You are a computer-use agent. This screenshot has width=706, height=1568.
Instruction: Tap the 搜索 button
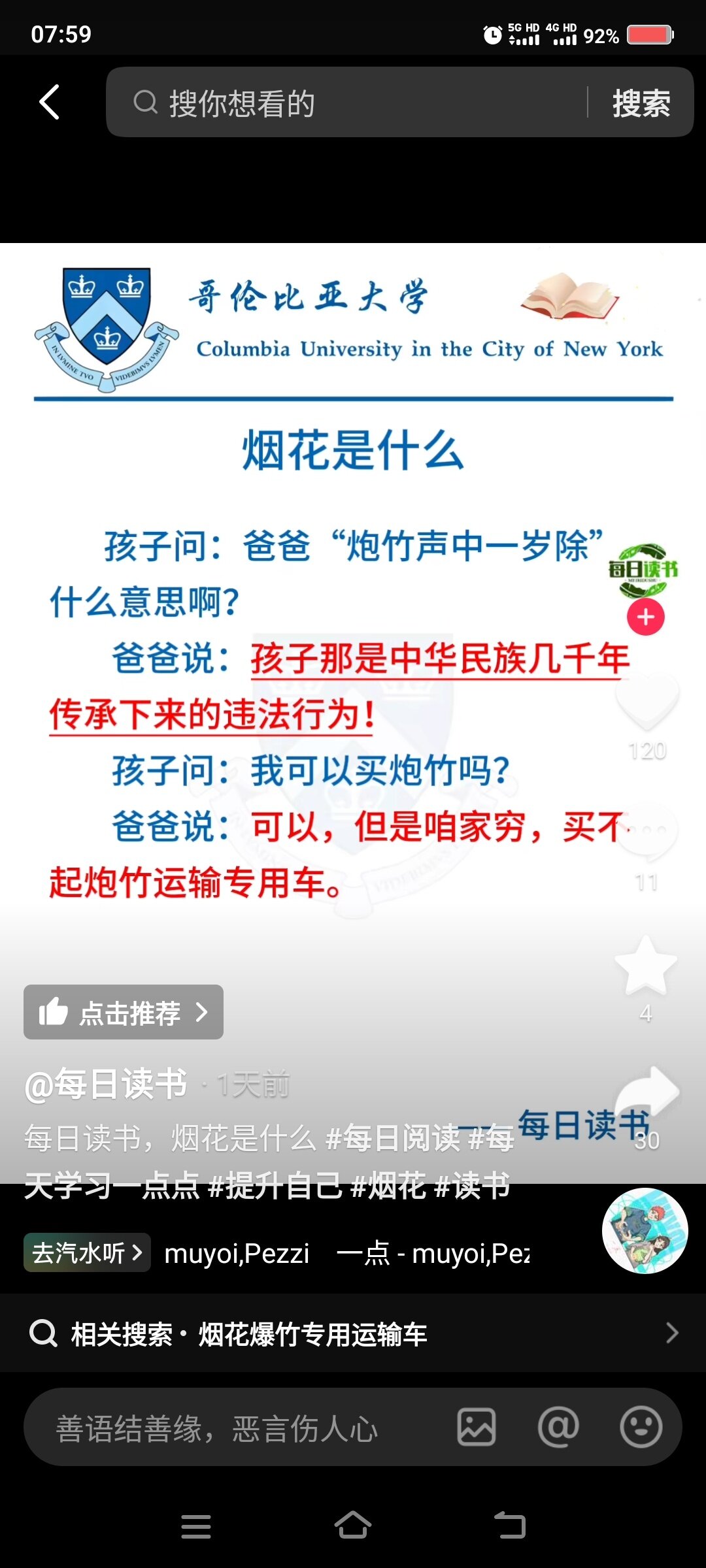click(x=641, y=103)
